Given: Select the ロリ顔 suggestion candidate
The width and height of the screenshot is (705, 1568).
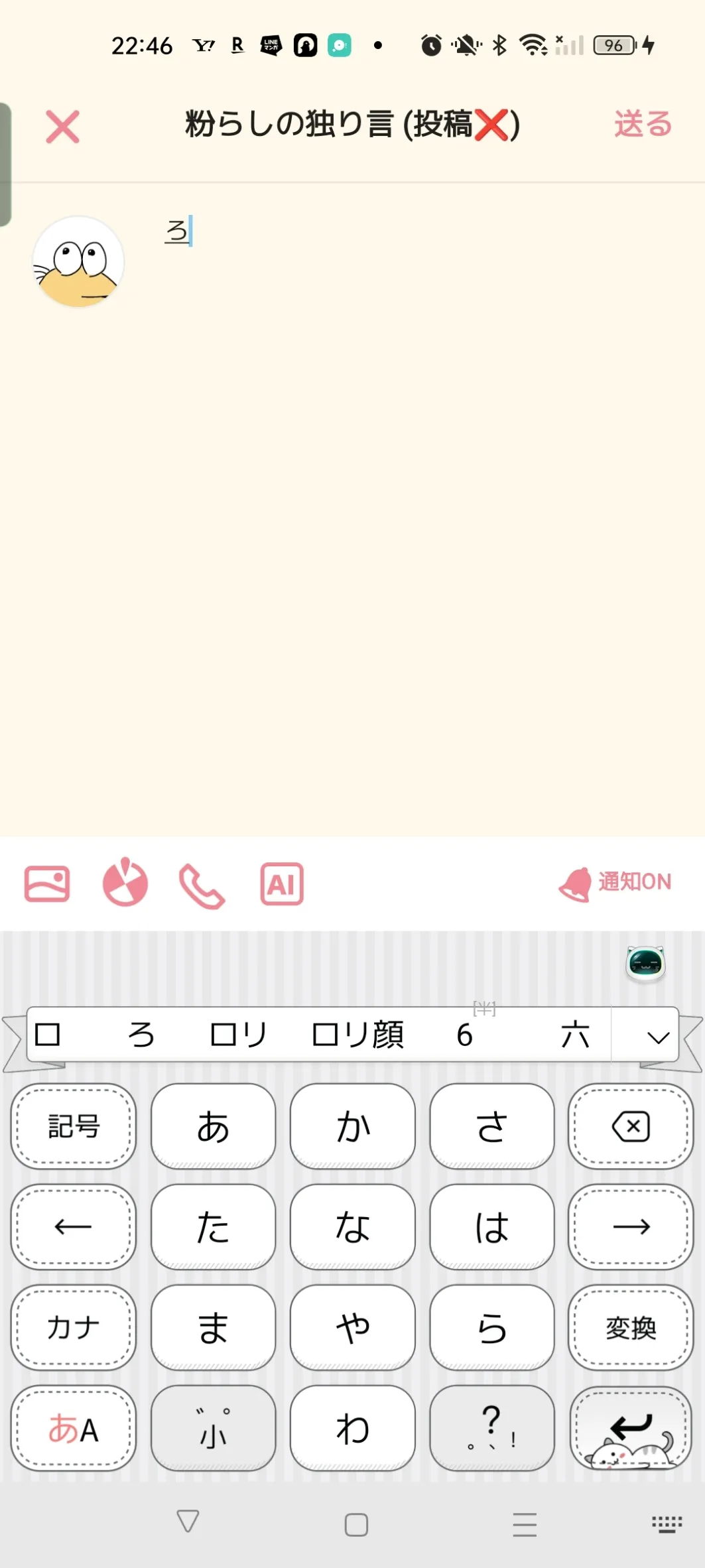Looking at the screenshot, I should [357, 1035].
